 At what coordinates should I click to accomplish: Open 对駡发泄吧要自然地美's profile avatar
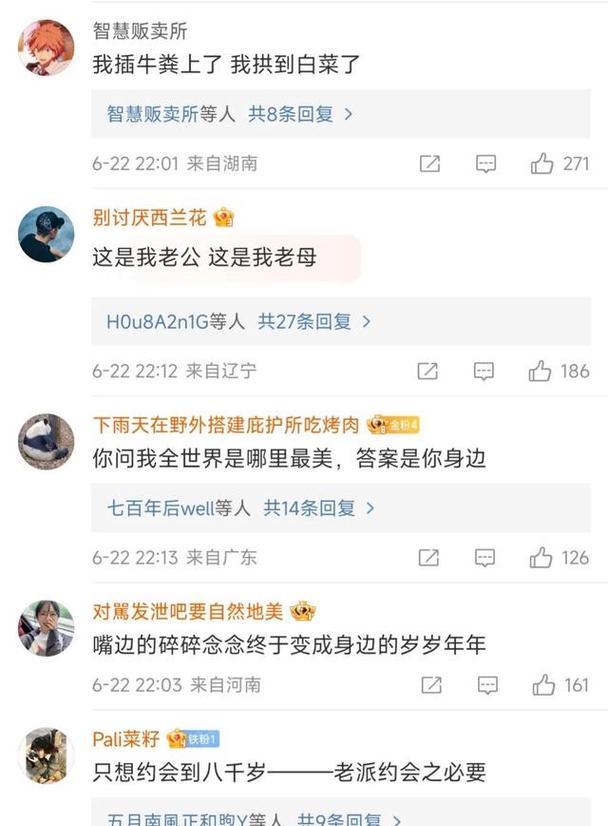coord(46,627)
